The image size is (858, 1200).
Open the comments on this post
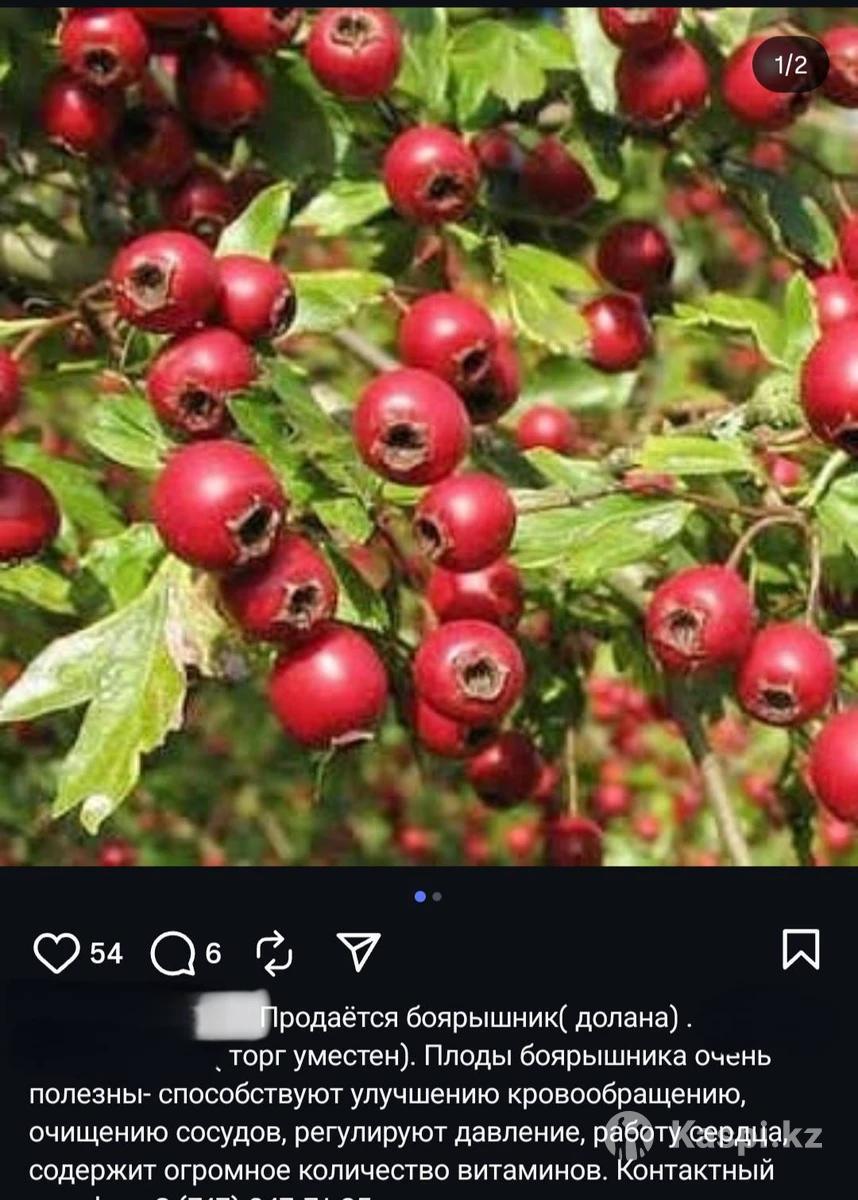(x=172, y=953)
